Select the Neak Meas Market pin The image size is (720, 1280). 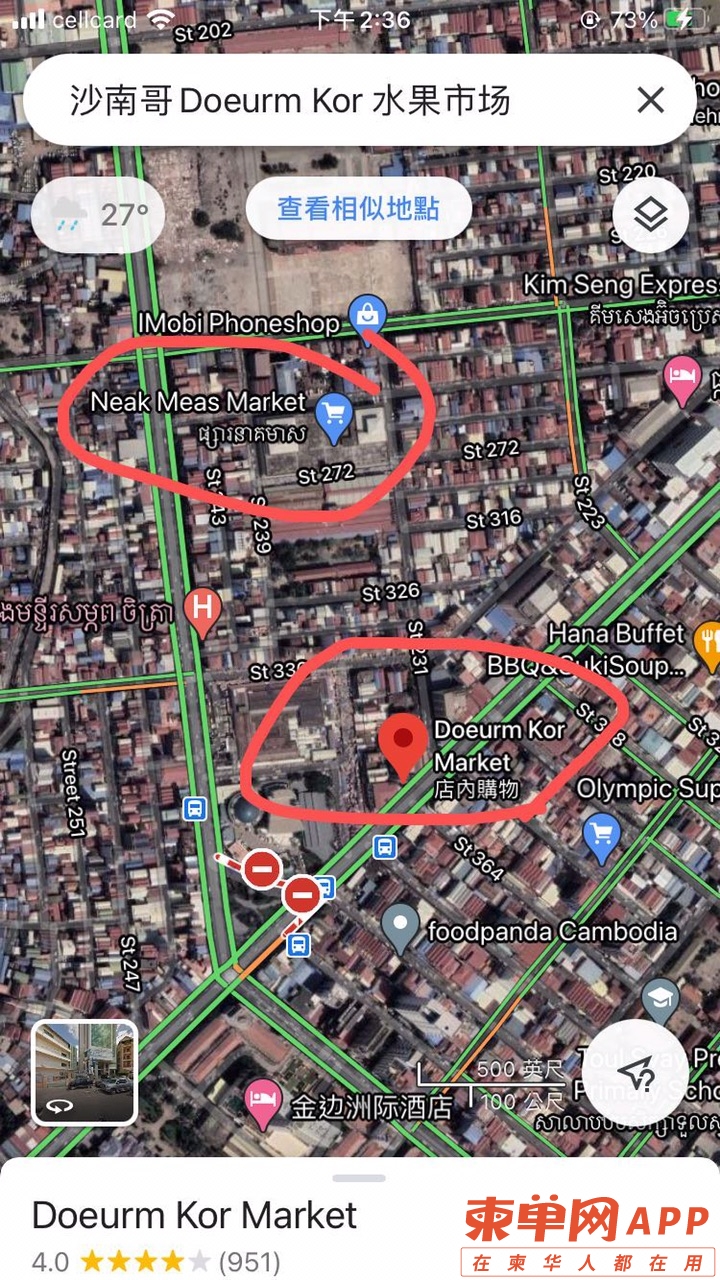pos(333,415)
